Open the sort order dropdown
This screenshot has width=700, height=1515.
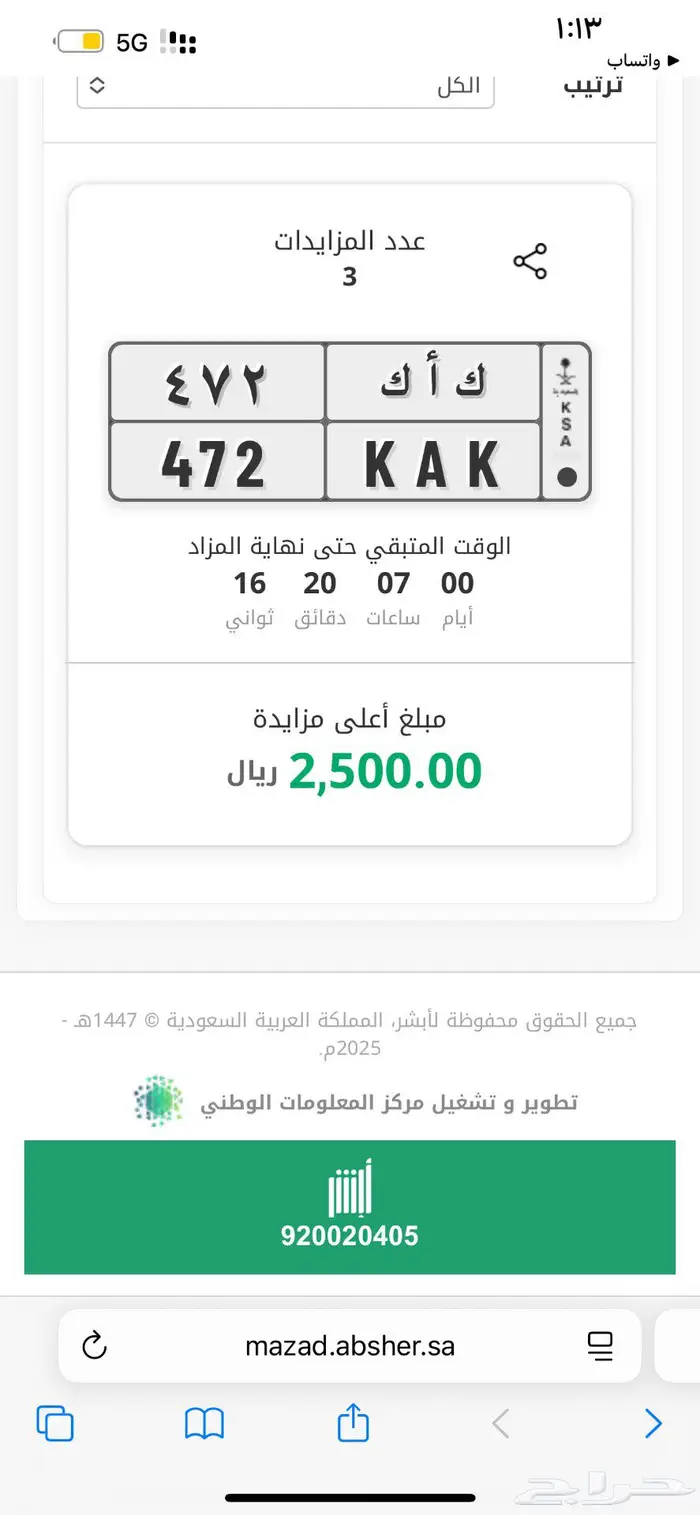coord(285,86)
